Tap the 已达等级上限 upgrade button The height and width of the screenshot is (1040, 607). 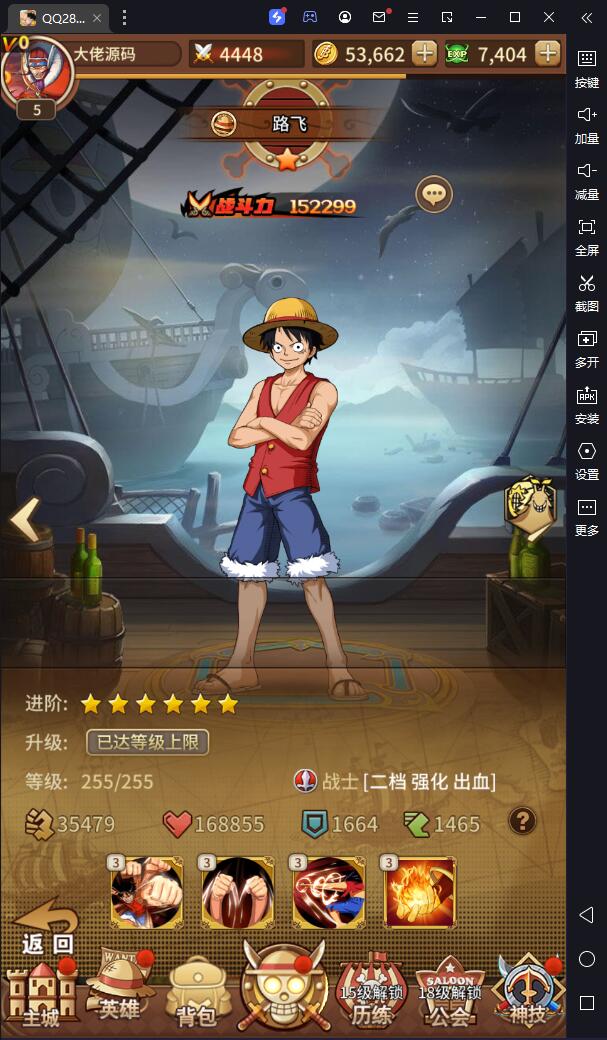[148, 742]
